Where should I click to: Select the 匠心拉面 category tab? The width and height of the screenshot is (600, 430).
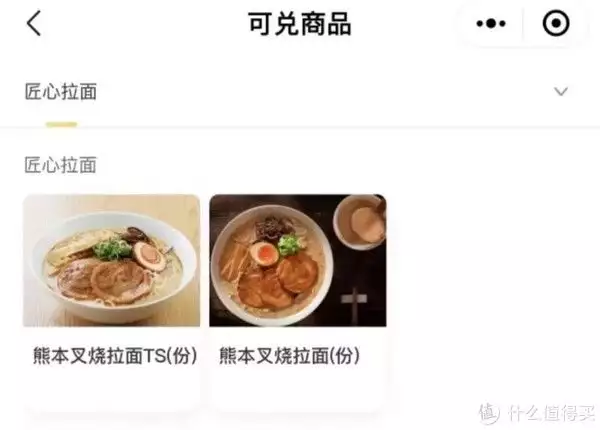(61, 92)
